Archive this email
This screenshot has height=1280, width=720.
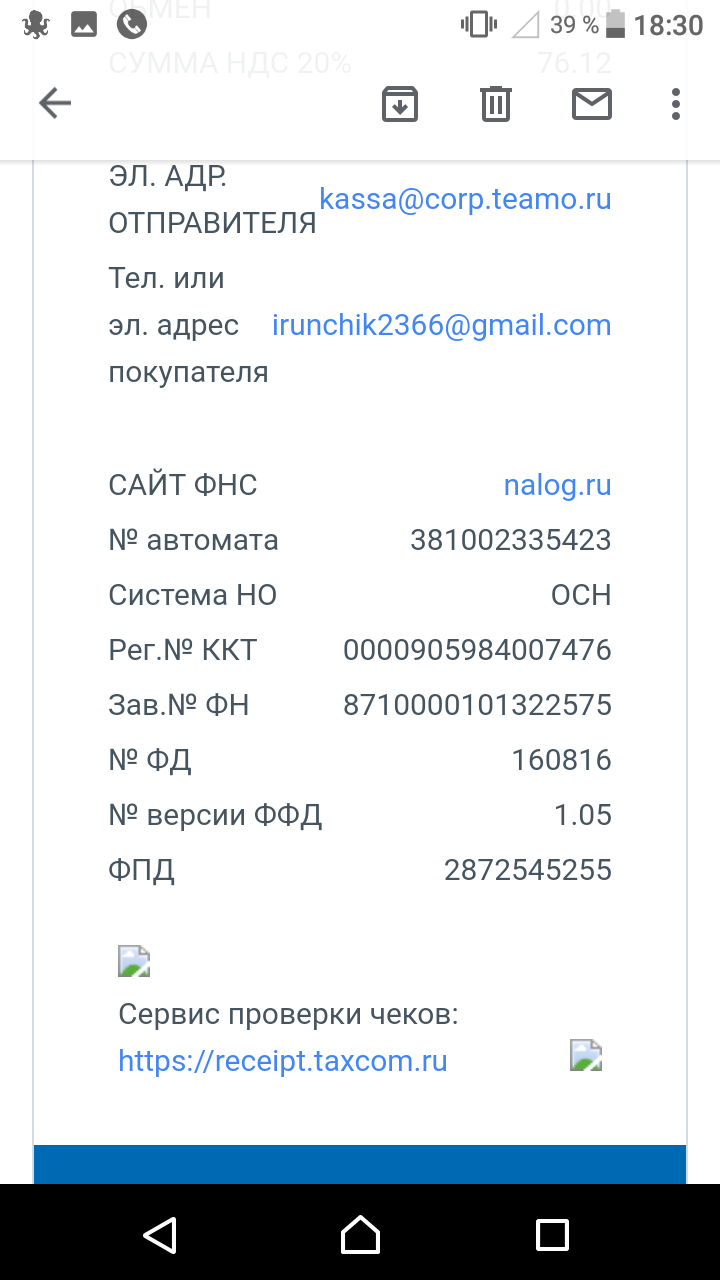(400, 103)
